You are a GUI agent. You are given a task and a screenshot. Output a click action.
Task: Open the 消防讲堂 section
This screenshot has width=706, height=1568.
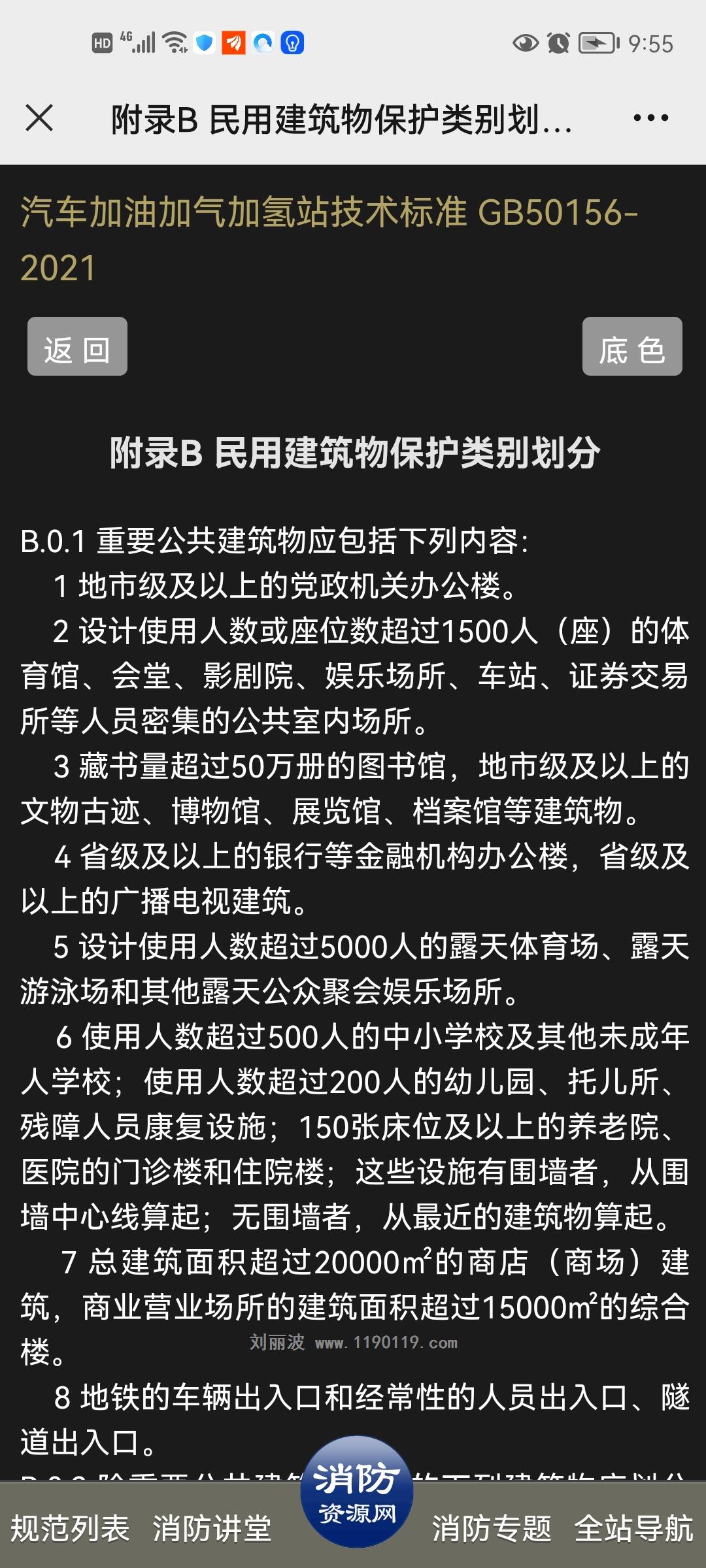(212, 1529)
